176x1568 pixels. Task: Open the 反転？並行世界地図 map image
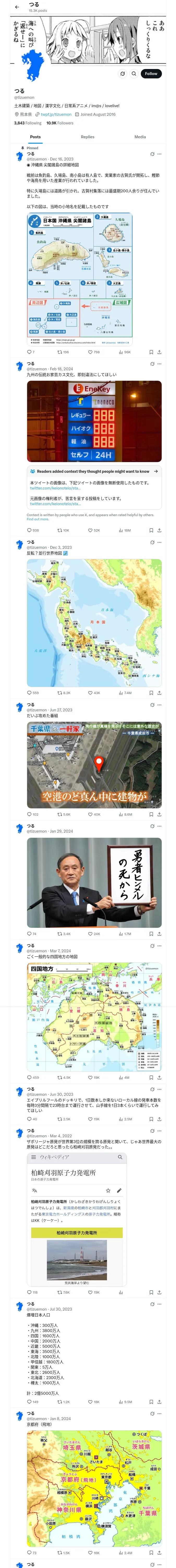[94, 623]
